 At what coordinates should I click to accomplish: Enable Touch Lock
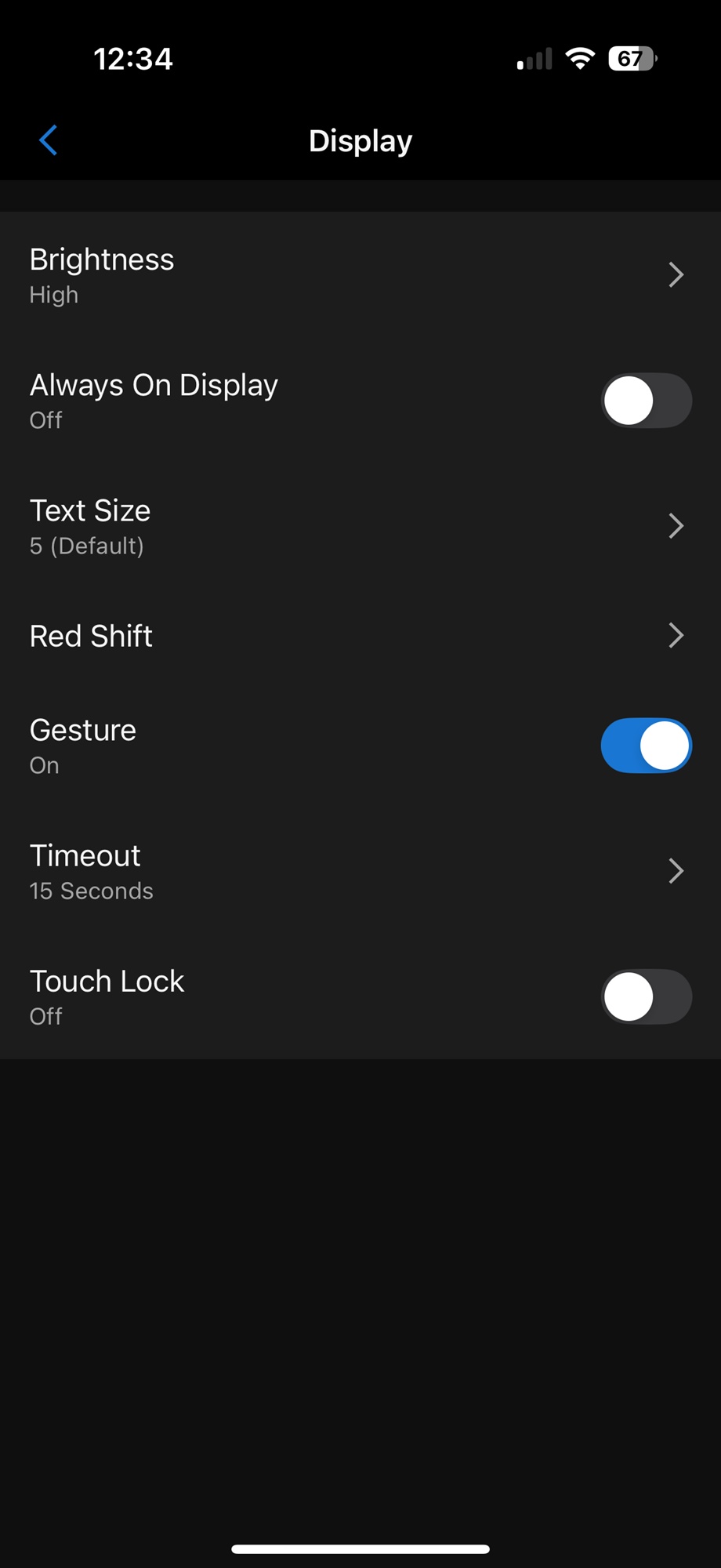pos(646,996)
